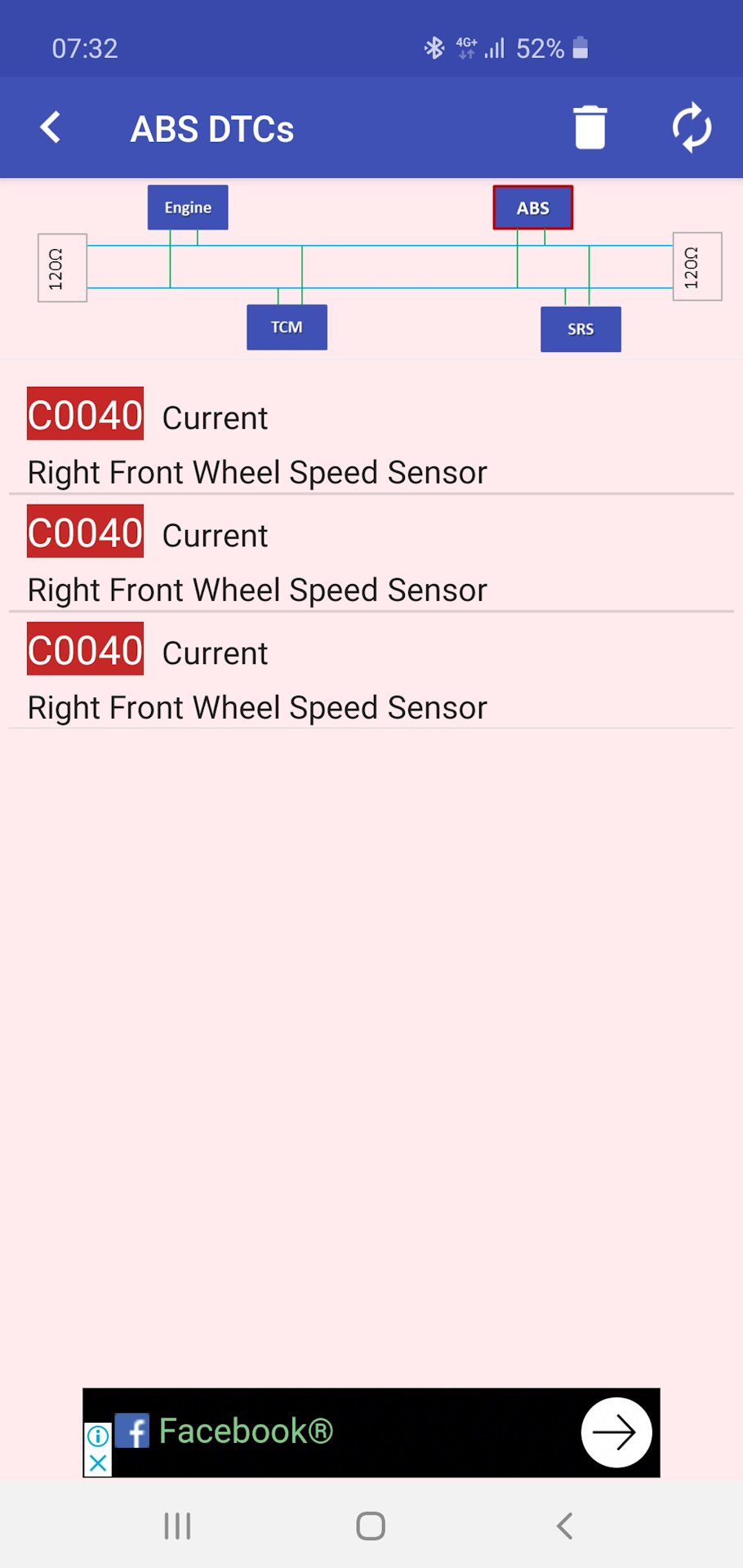This screenshot has width=743, height=1568.
Task: Refresh the ABS trouble codes
Action: pyautogui.click(x=692, y=127)
